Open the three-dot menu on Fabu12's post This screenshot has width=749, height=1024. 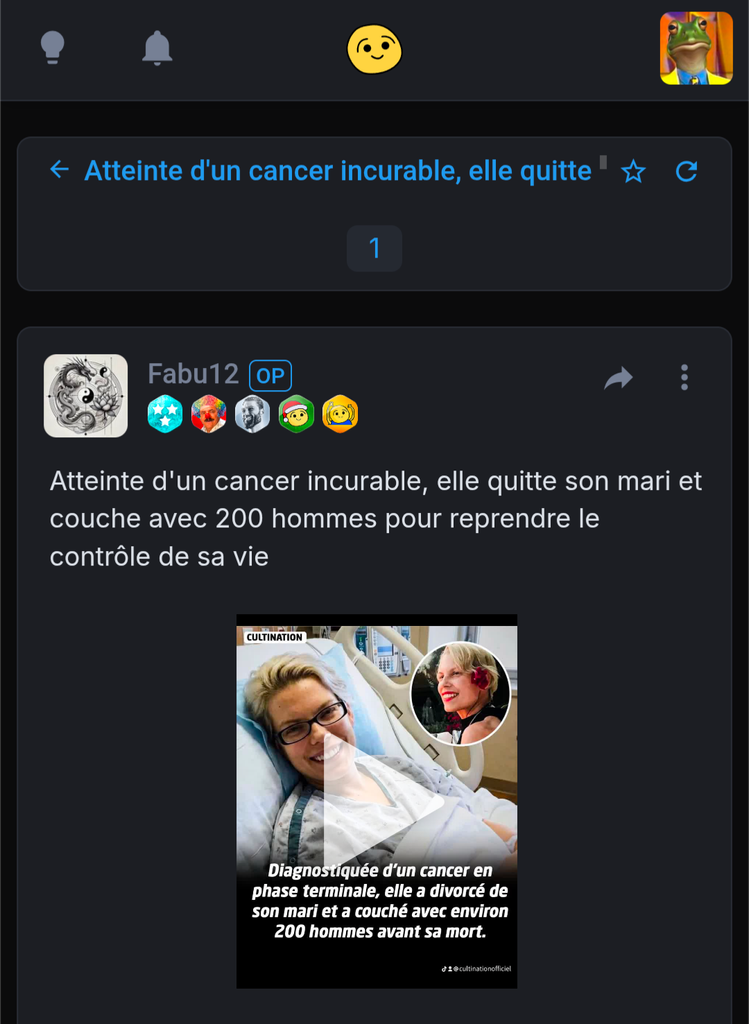click(684, 377)
